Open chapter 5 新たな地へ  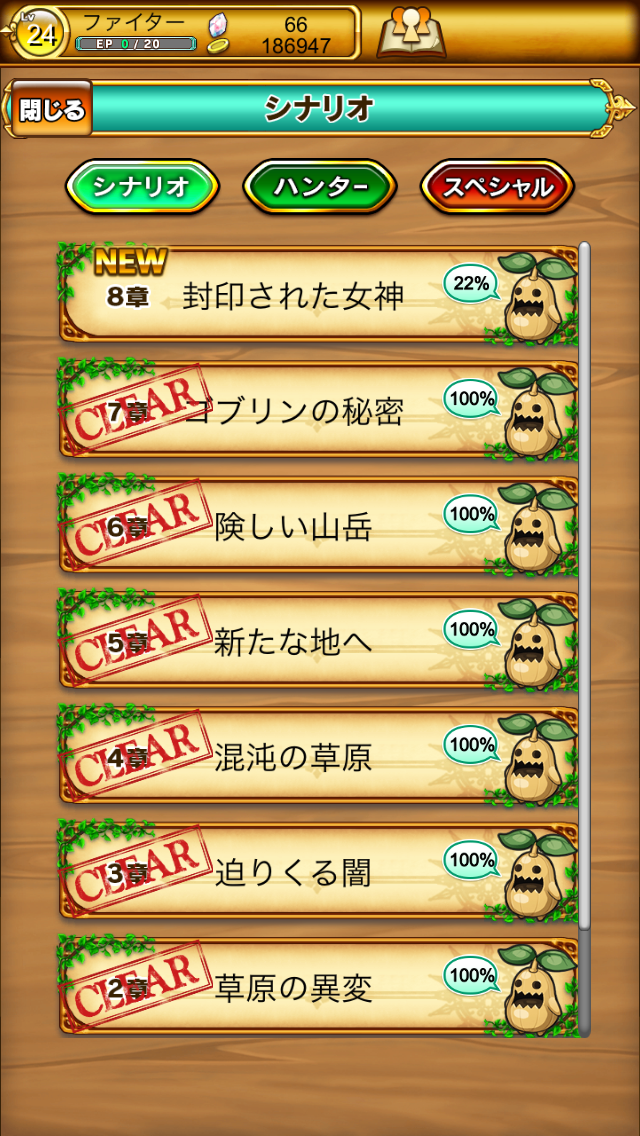click(318, 641)
